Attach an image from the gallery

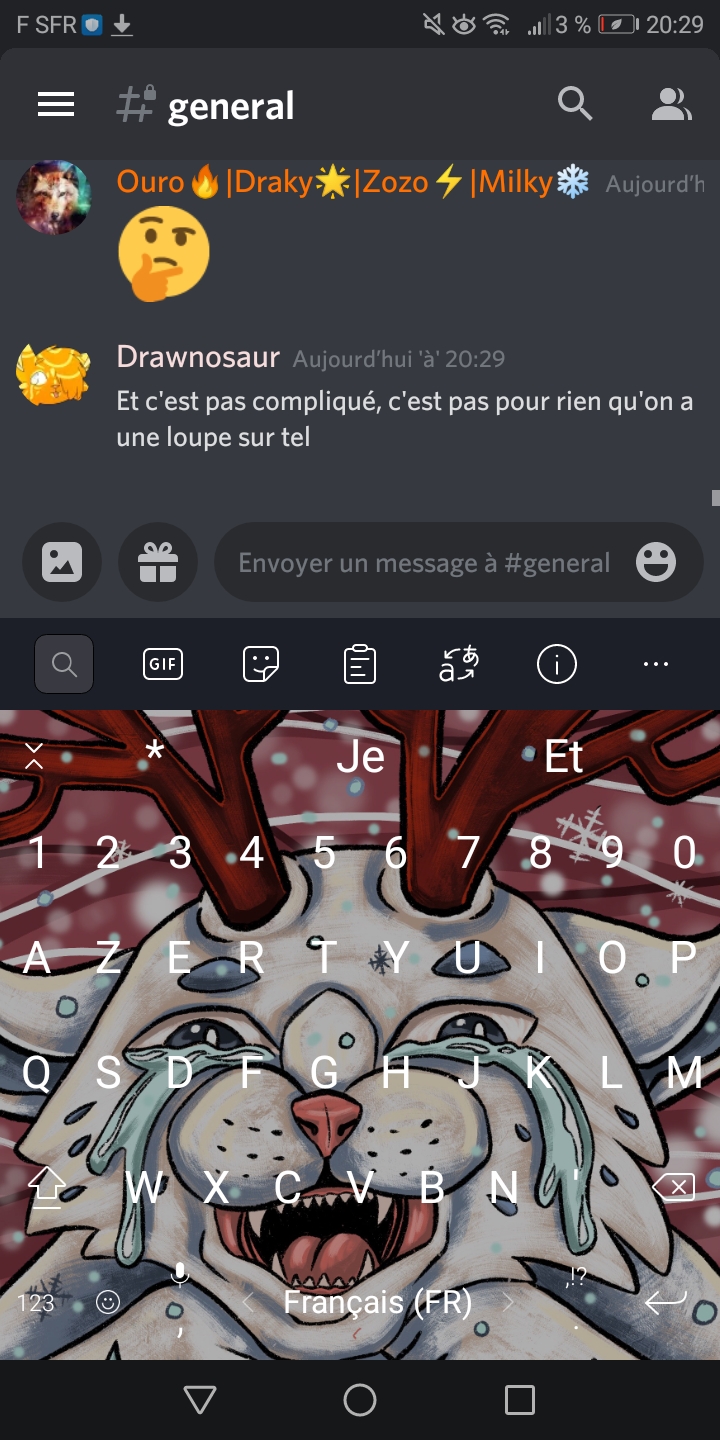[x=62, y=562]
